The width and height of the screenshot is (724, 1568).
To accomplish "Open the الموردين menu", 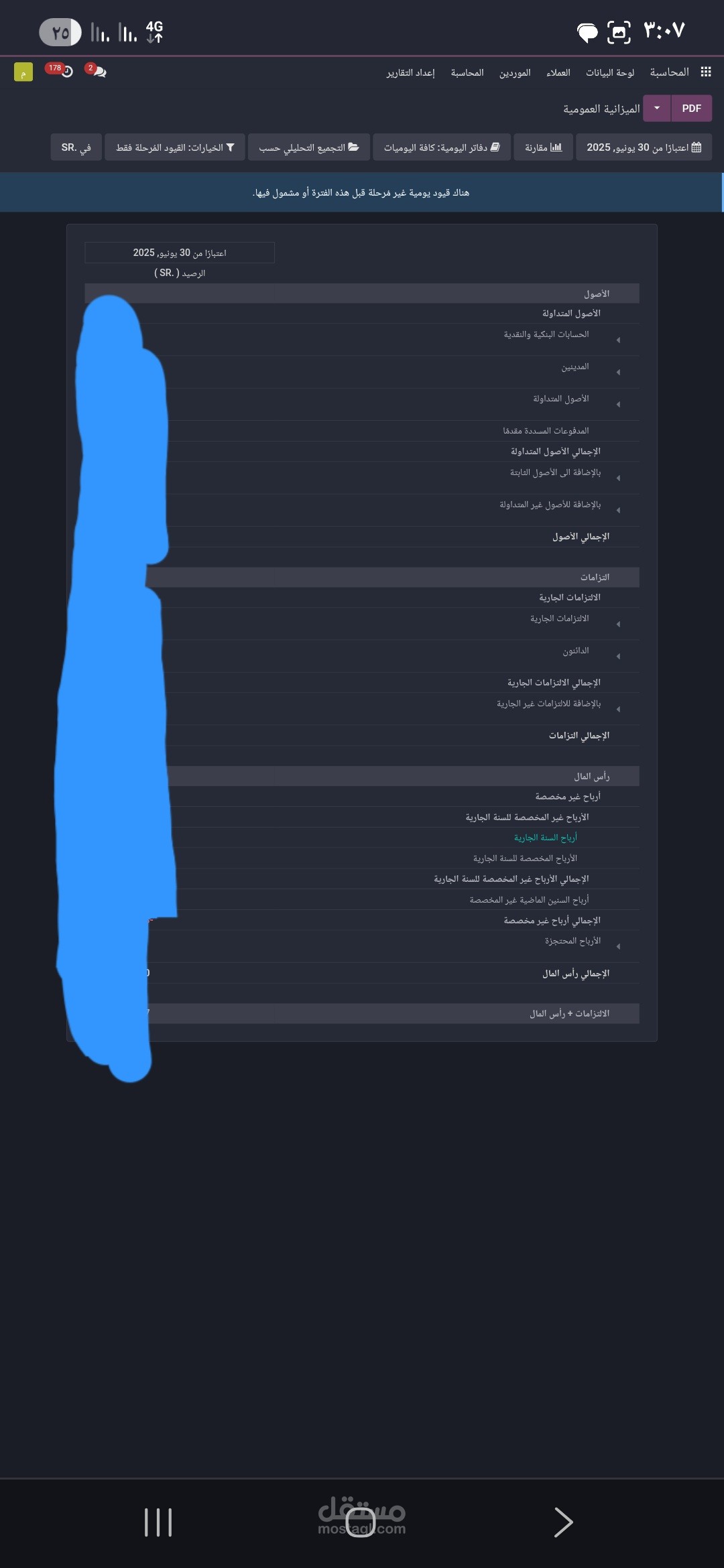I will click(515, 72).
